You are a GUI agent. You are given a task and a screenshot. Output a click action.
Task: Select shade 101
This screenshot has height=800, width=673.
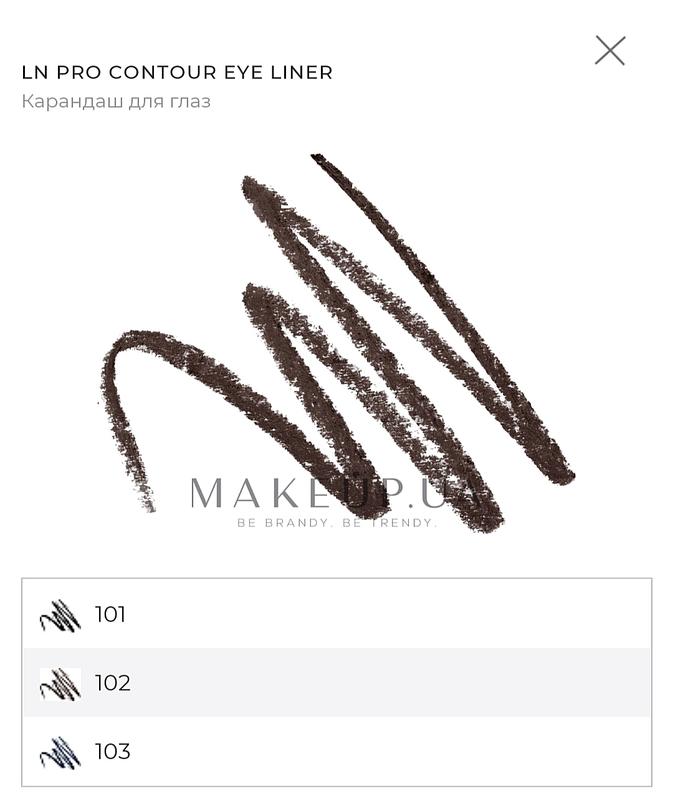110,614
